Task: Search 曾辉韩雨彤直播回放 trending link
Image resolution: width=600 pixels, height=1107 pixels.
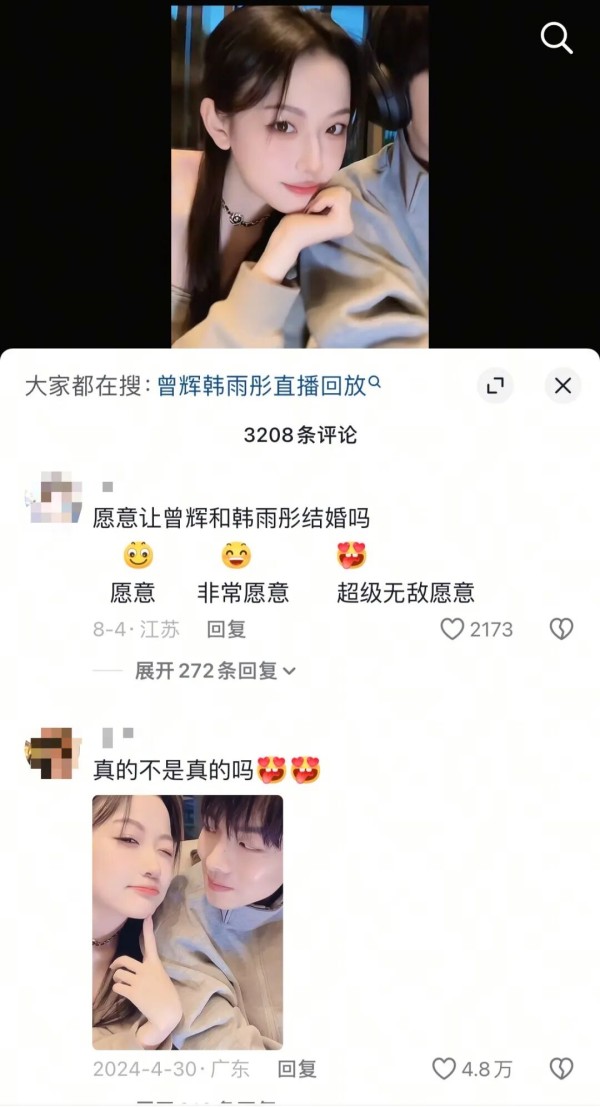Action: [268, 386]
